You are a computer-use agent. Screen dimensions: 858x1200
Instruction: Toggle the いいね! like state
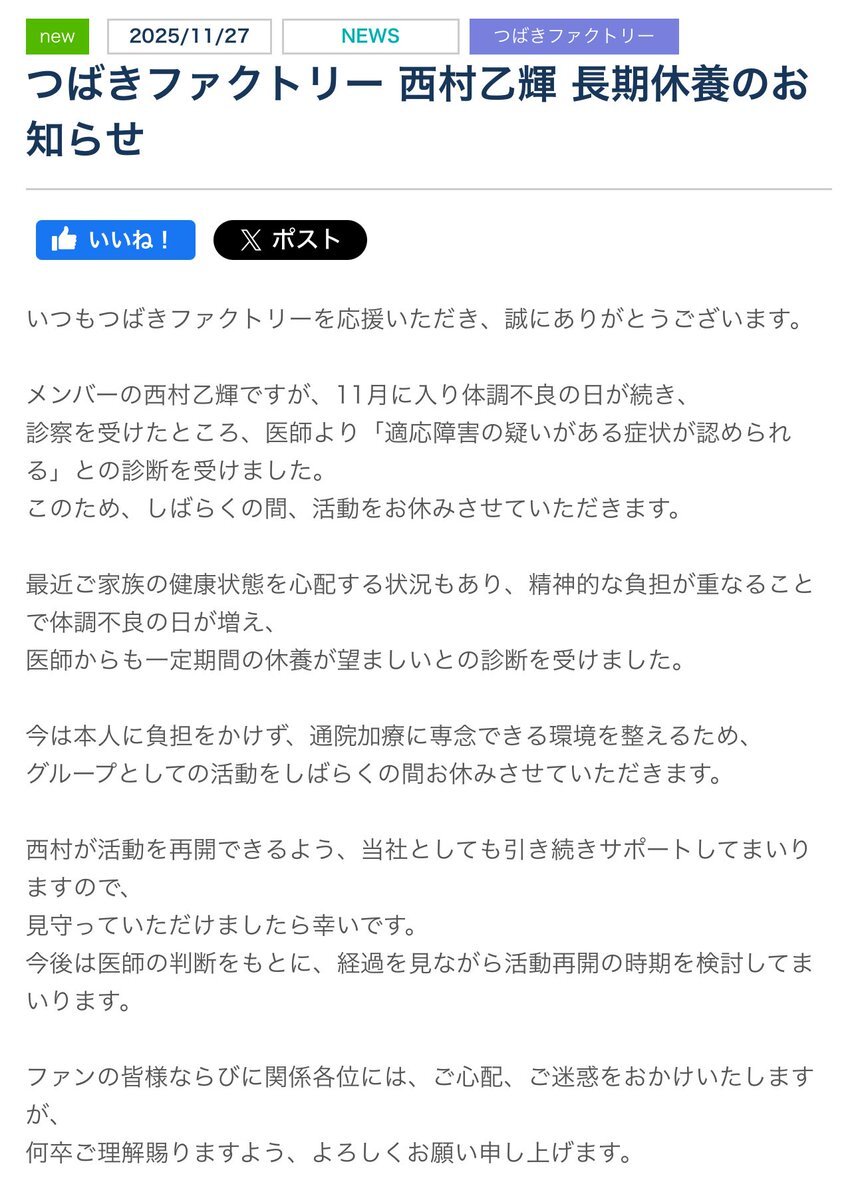coord(114,239)
